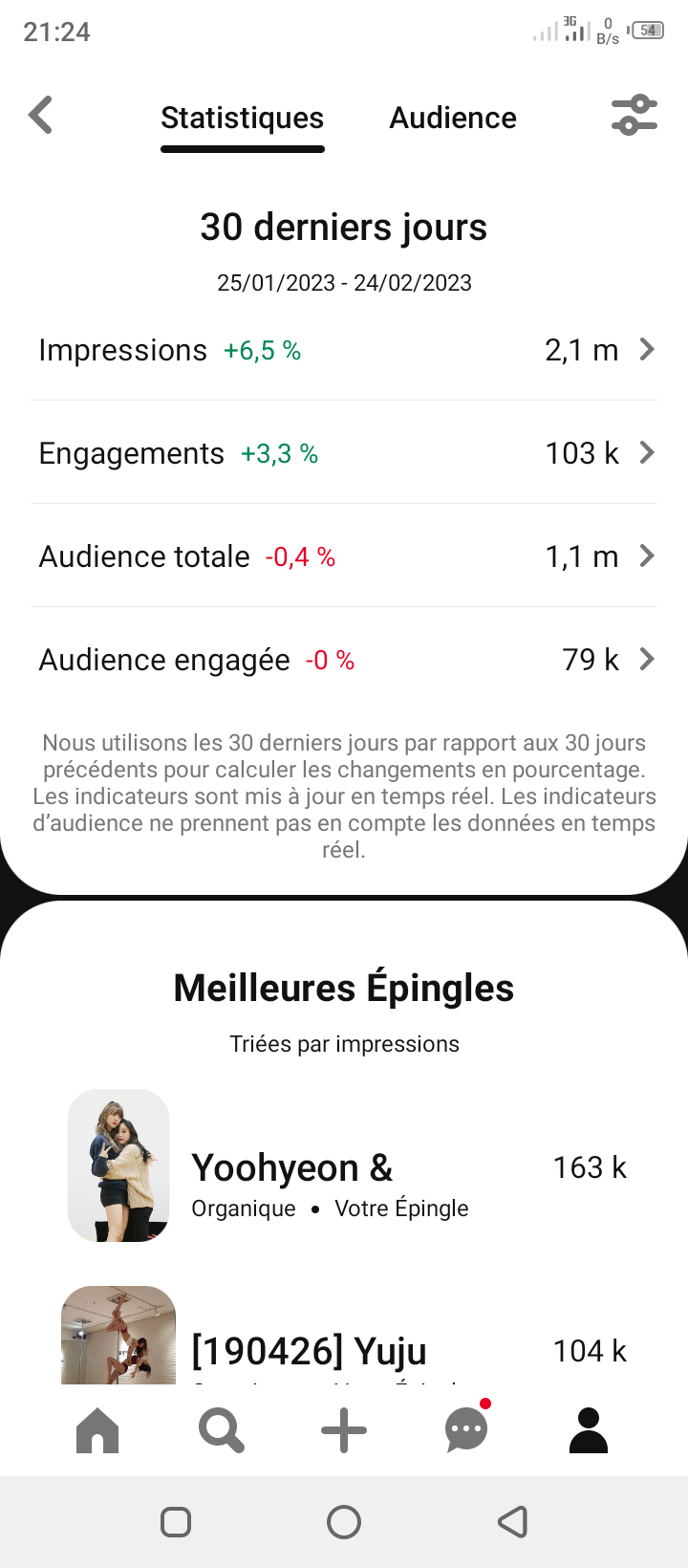688x1568 pixels.
Task: Open recent apps from navigation bar
Action: (x=176, y=1521)
